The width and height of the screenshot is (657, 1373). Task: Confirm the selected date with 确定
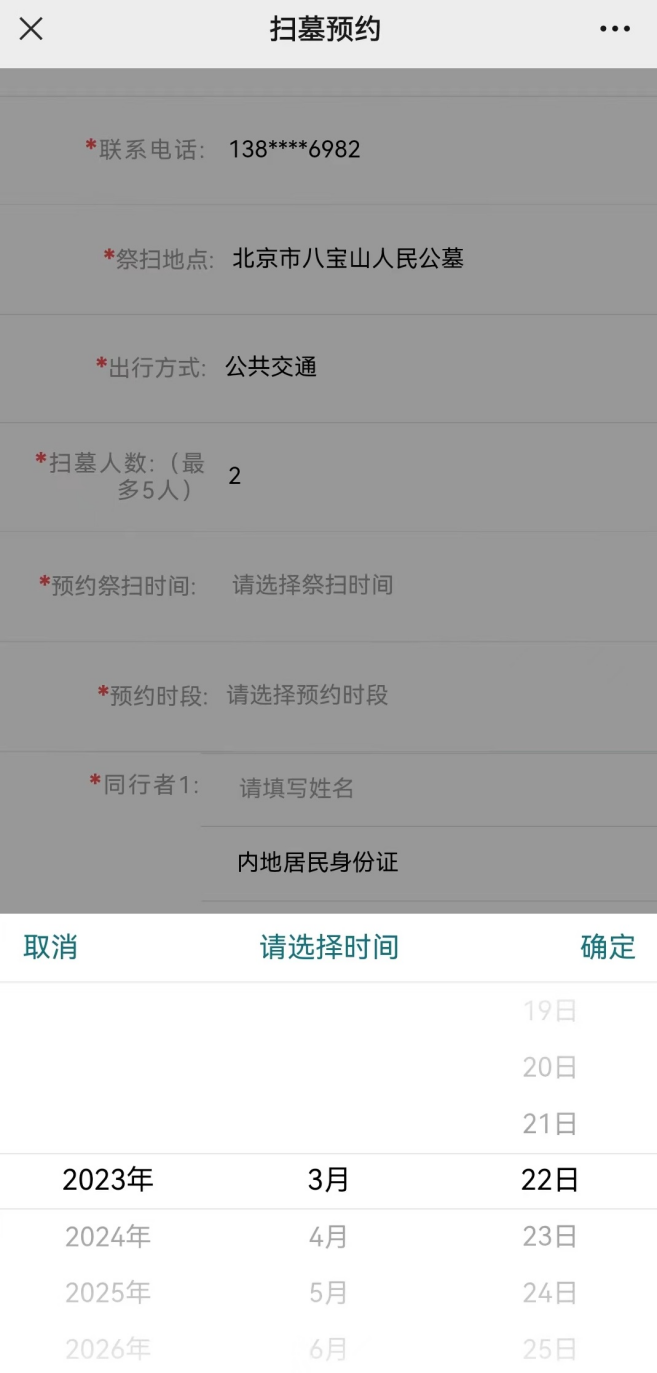tap(607, 947)
